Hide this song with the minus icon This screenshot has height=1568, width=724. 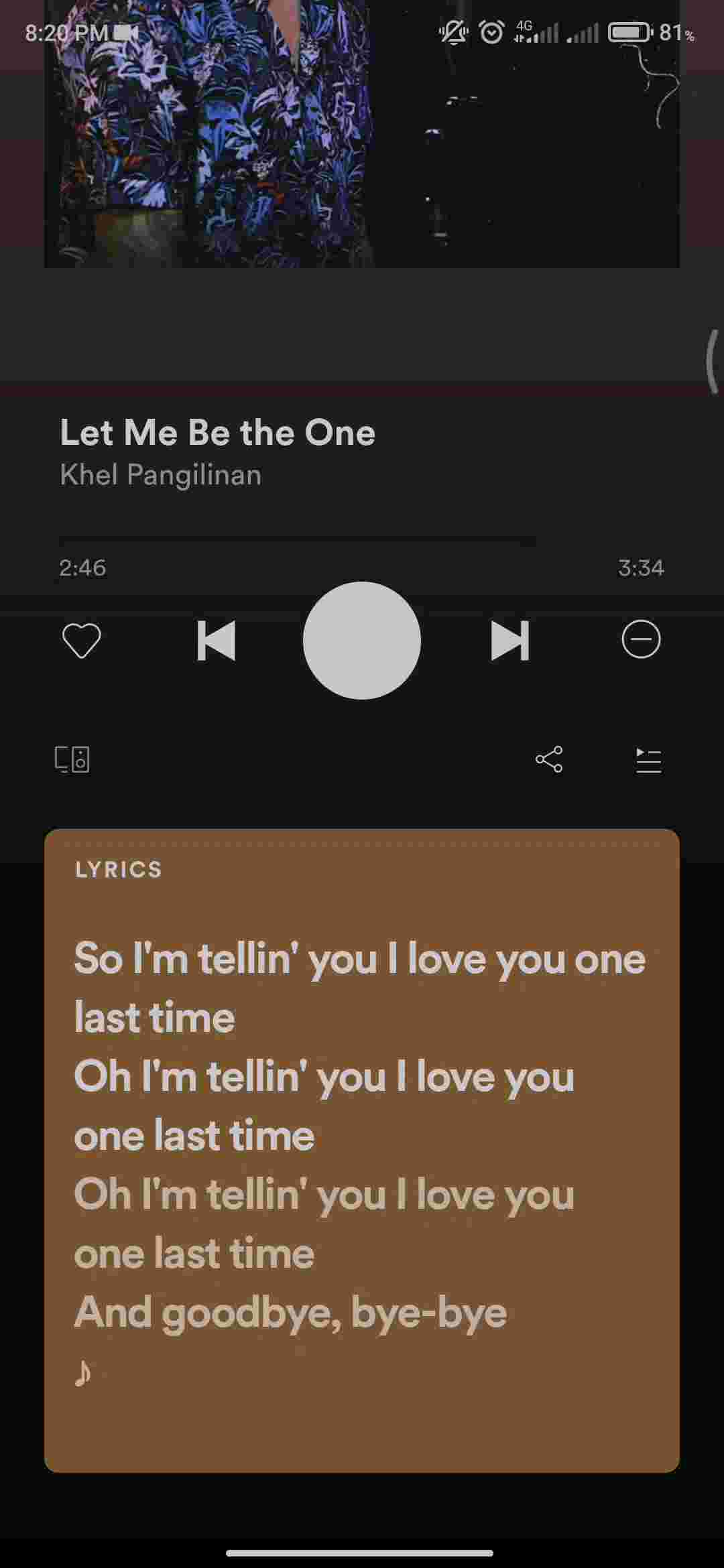(641, 639)
